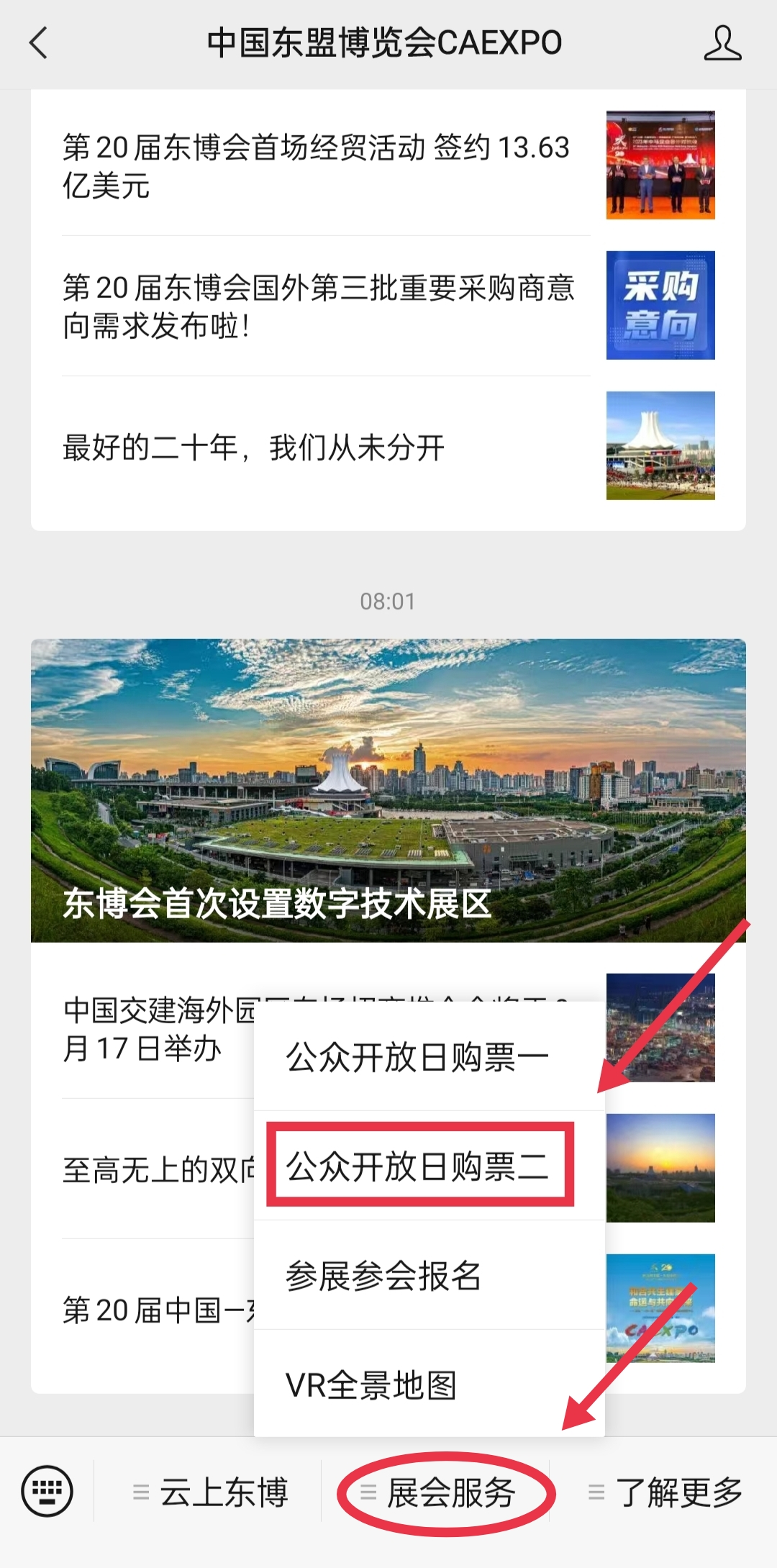The image size is (777, 1568).
Task: Open 最好的二十年，我们从未分开 article
Action: click(388, 446)
